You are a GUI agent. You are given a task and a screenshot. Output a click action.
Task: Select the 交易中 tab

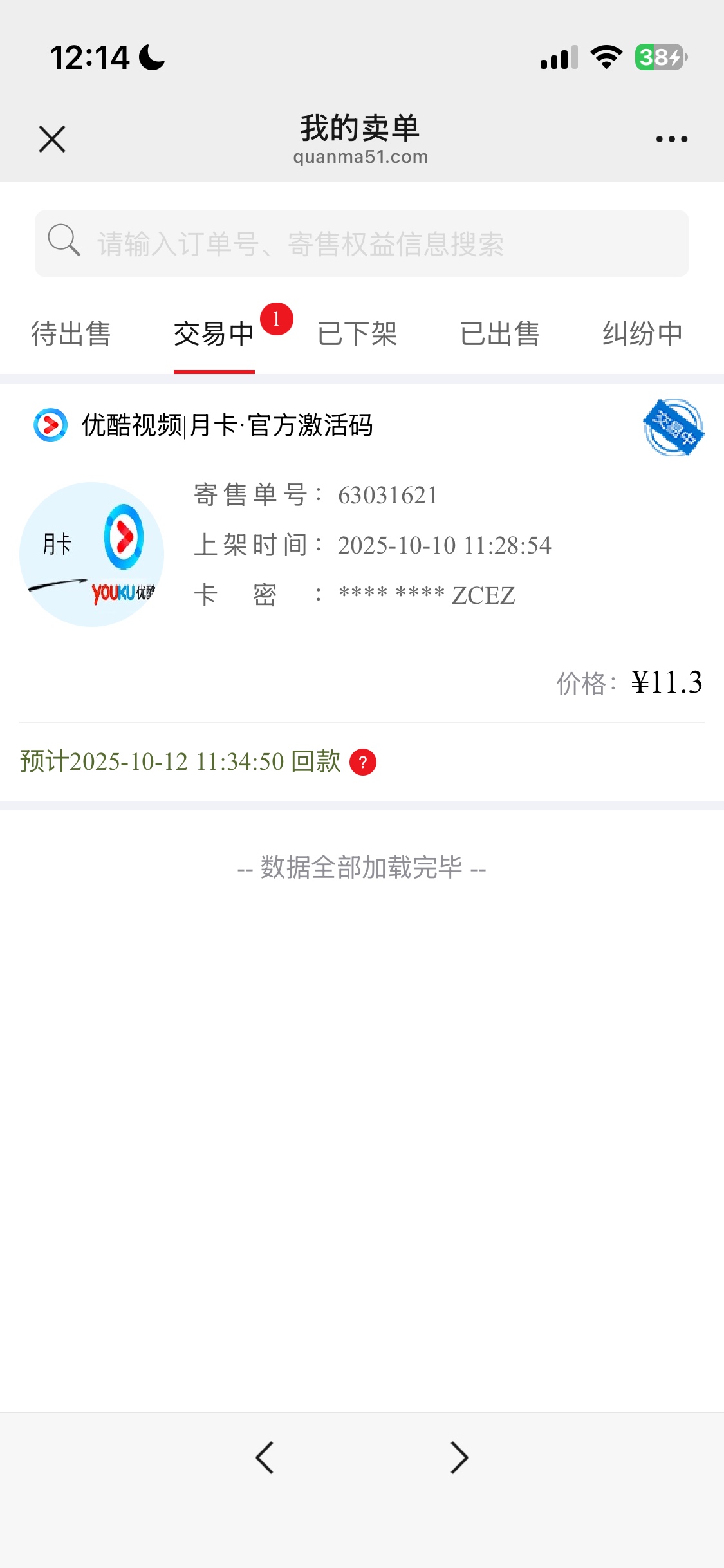[x=214, y=334]
